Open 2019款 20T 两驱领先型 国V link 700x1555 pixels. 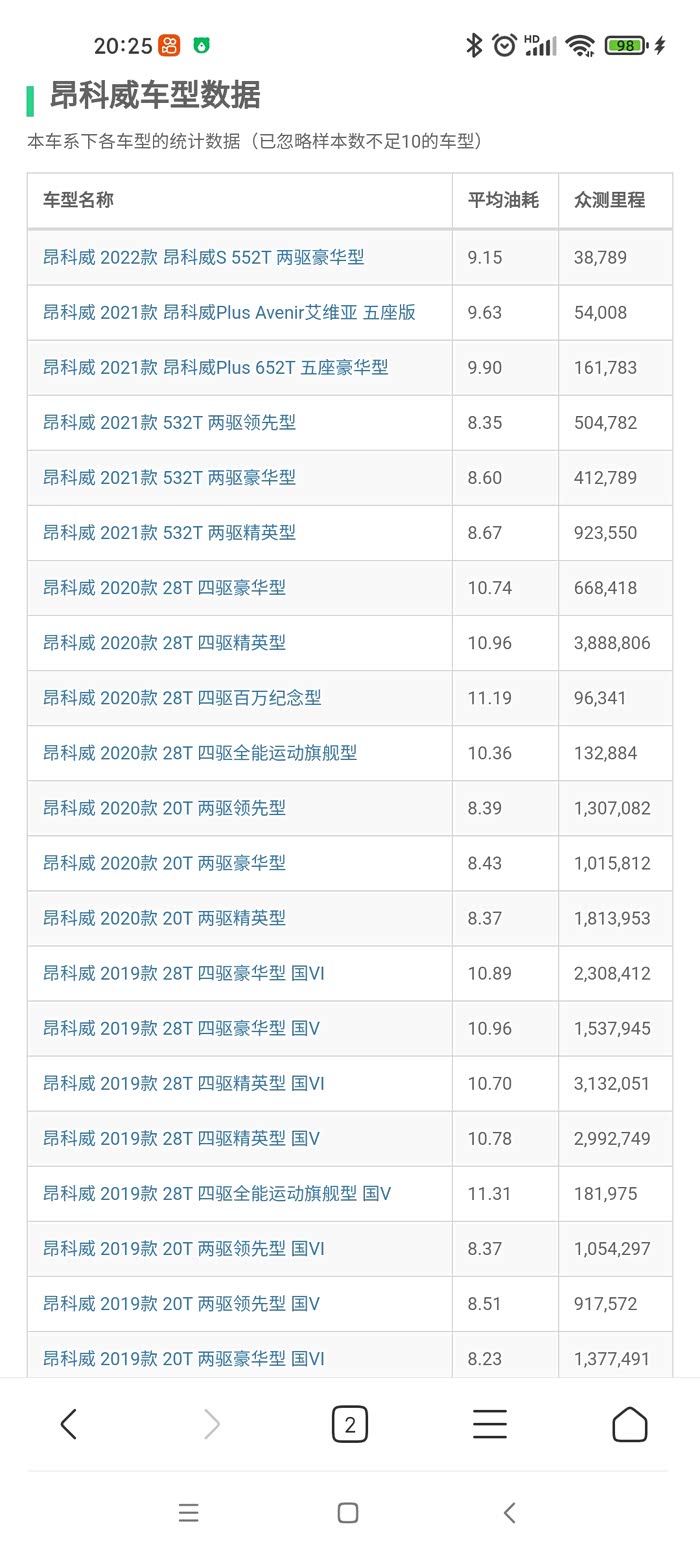click(x=181, y=1303)
